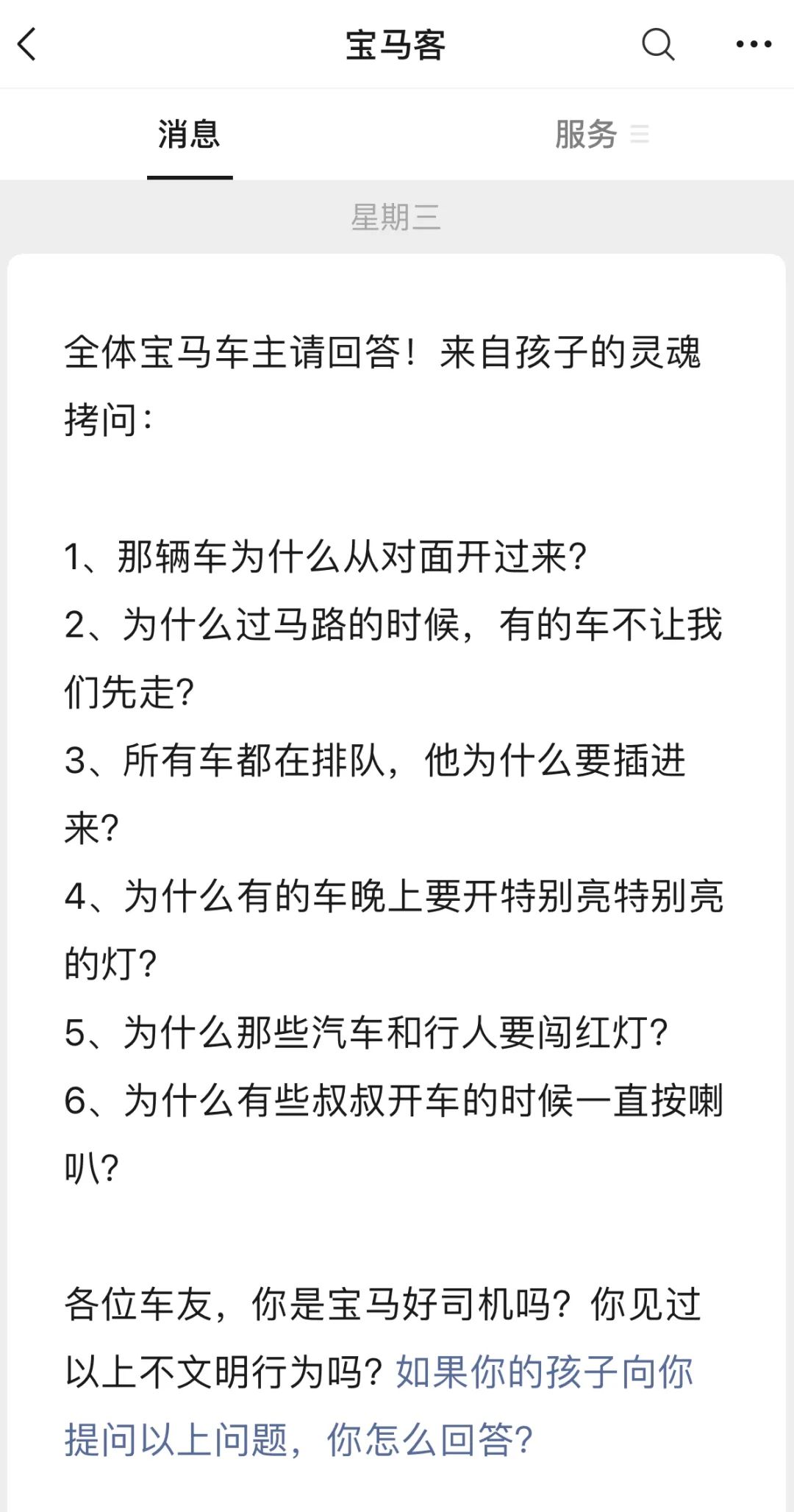Viewport: 794px width, 1512px height.
Task: Tap the opening line 全体宝马车主请回答
Action: tap(382, 357)
